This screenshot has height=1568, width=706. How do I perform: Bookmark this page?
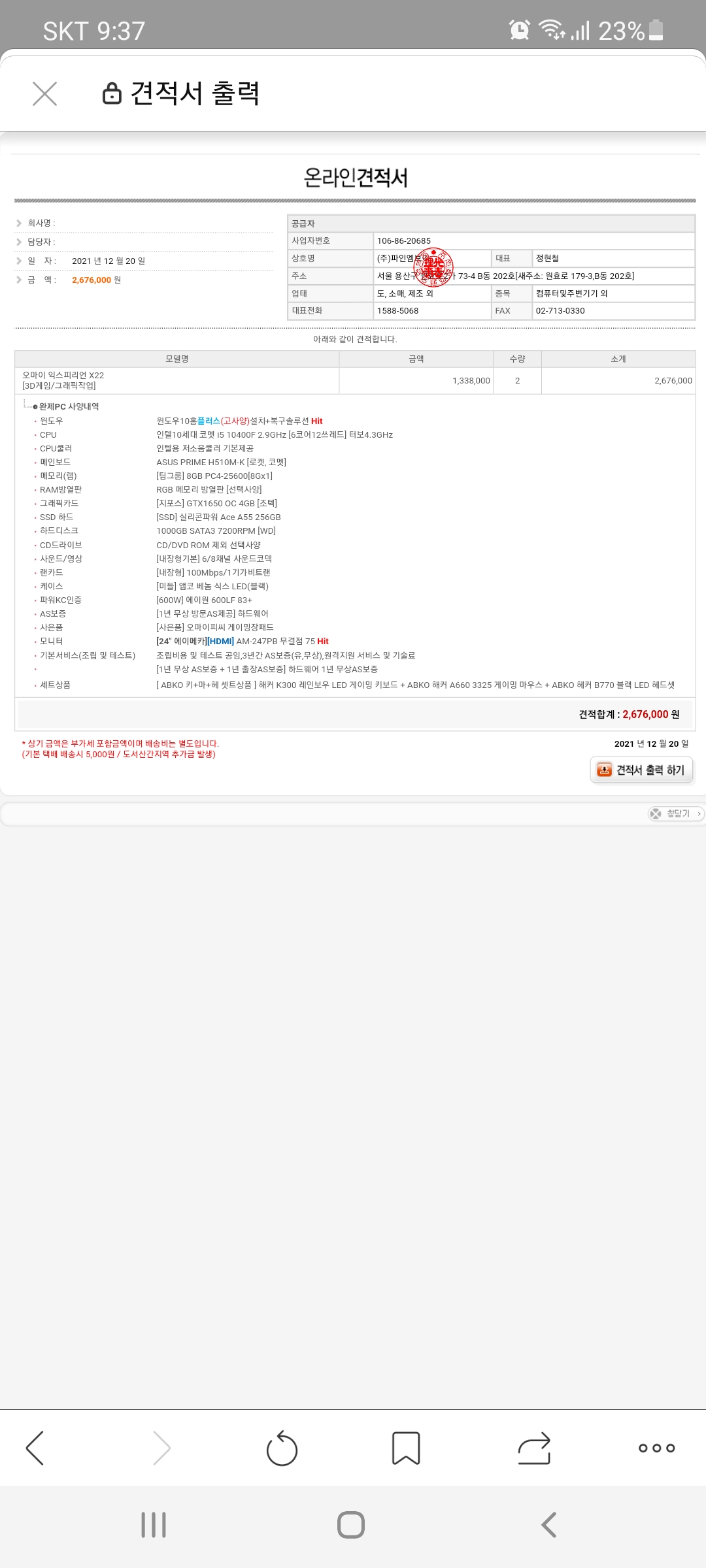point(405,1448)
